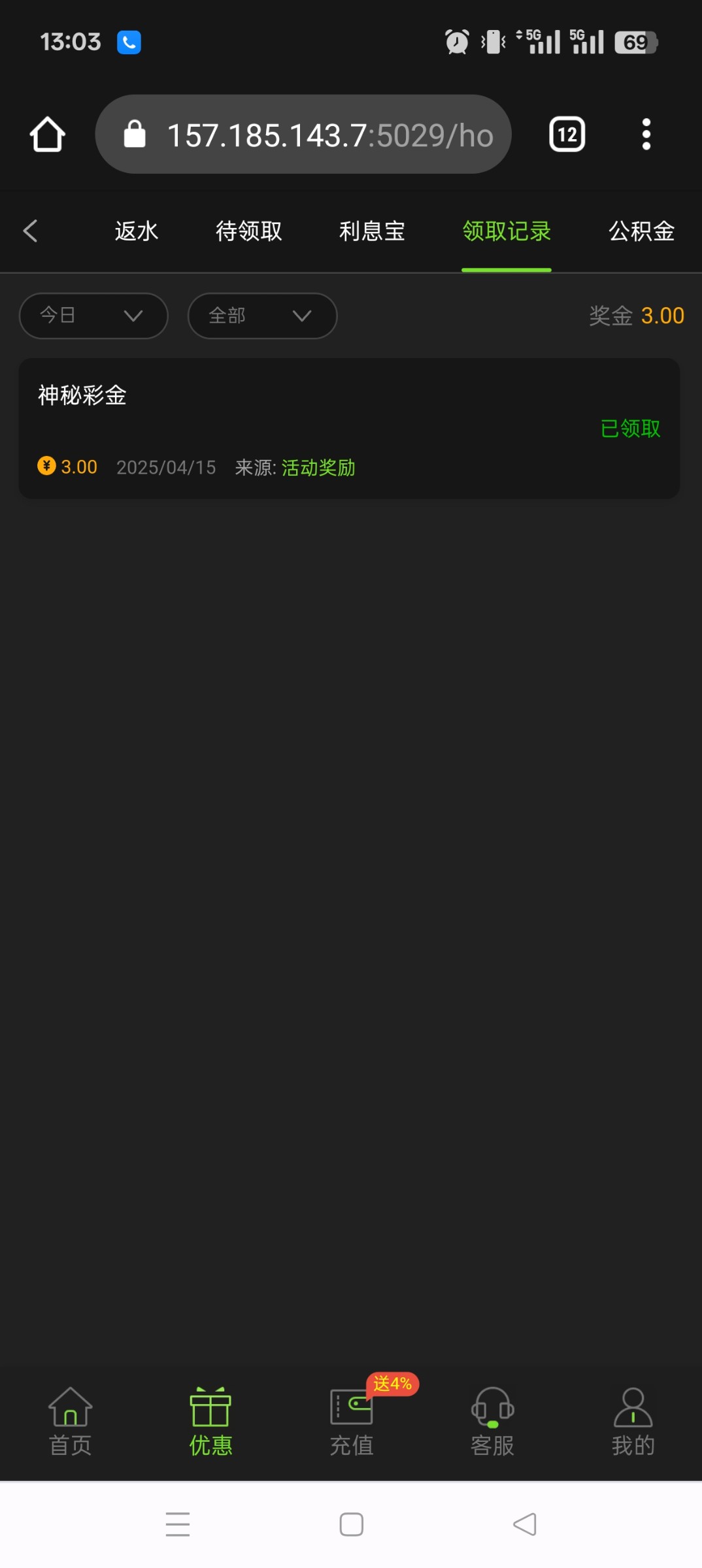Open the 神秘彩金 record card
702x1568 pixels.
[x=349, y=429]
